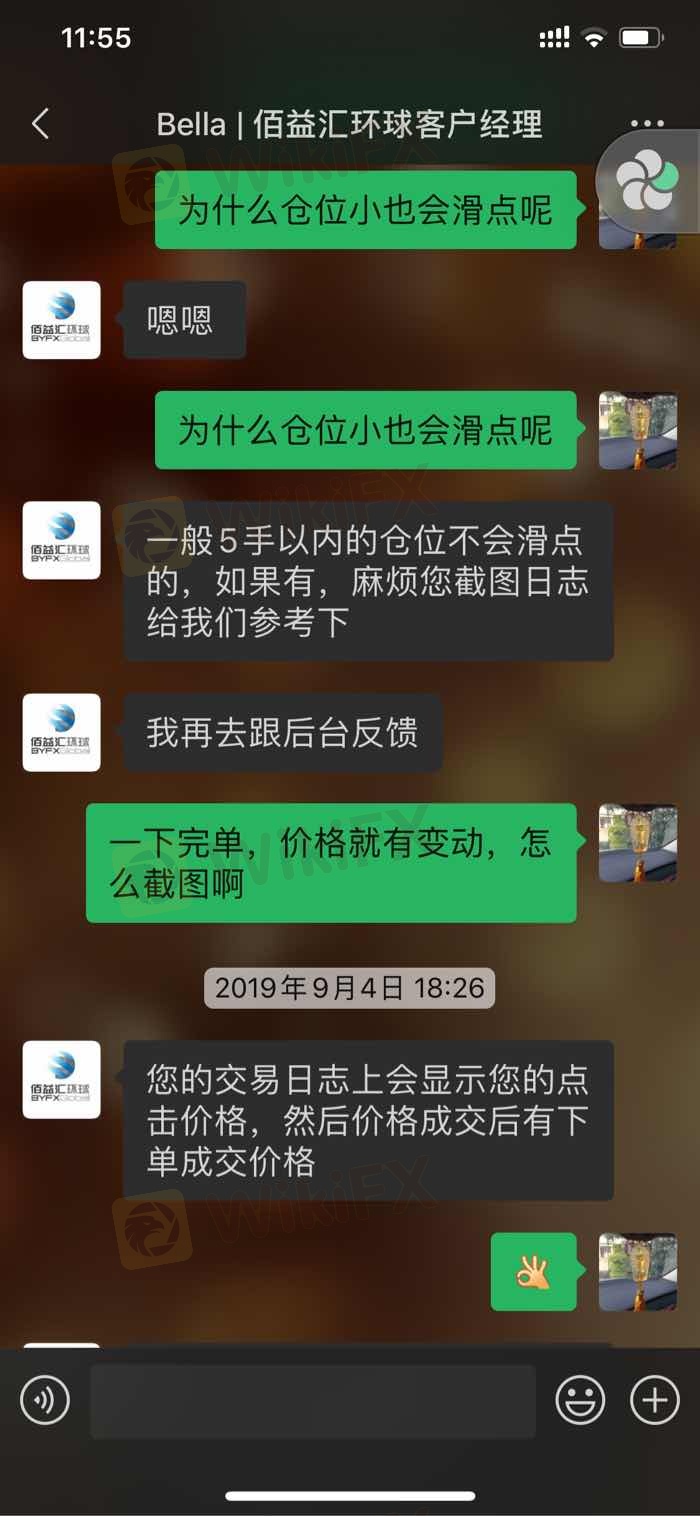Screen dimensions: 700x1516
Task: Switch to voice message input
Action: 45,1400
